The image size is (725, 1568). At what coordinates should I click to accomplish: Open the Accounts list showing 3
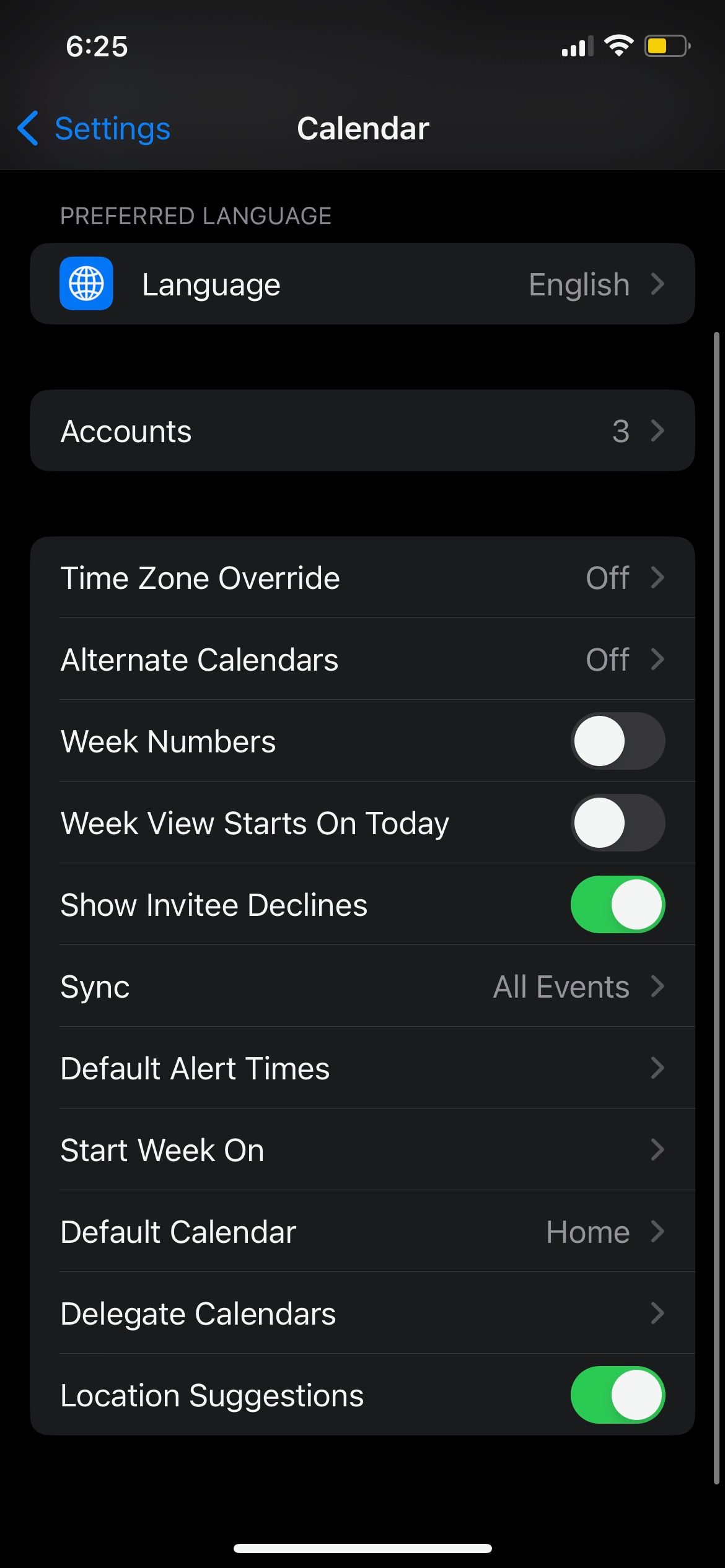click(362, 430)
